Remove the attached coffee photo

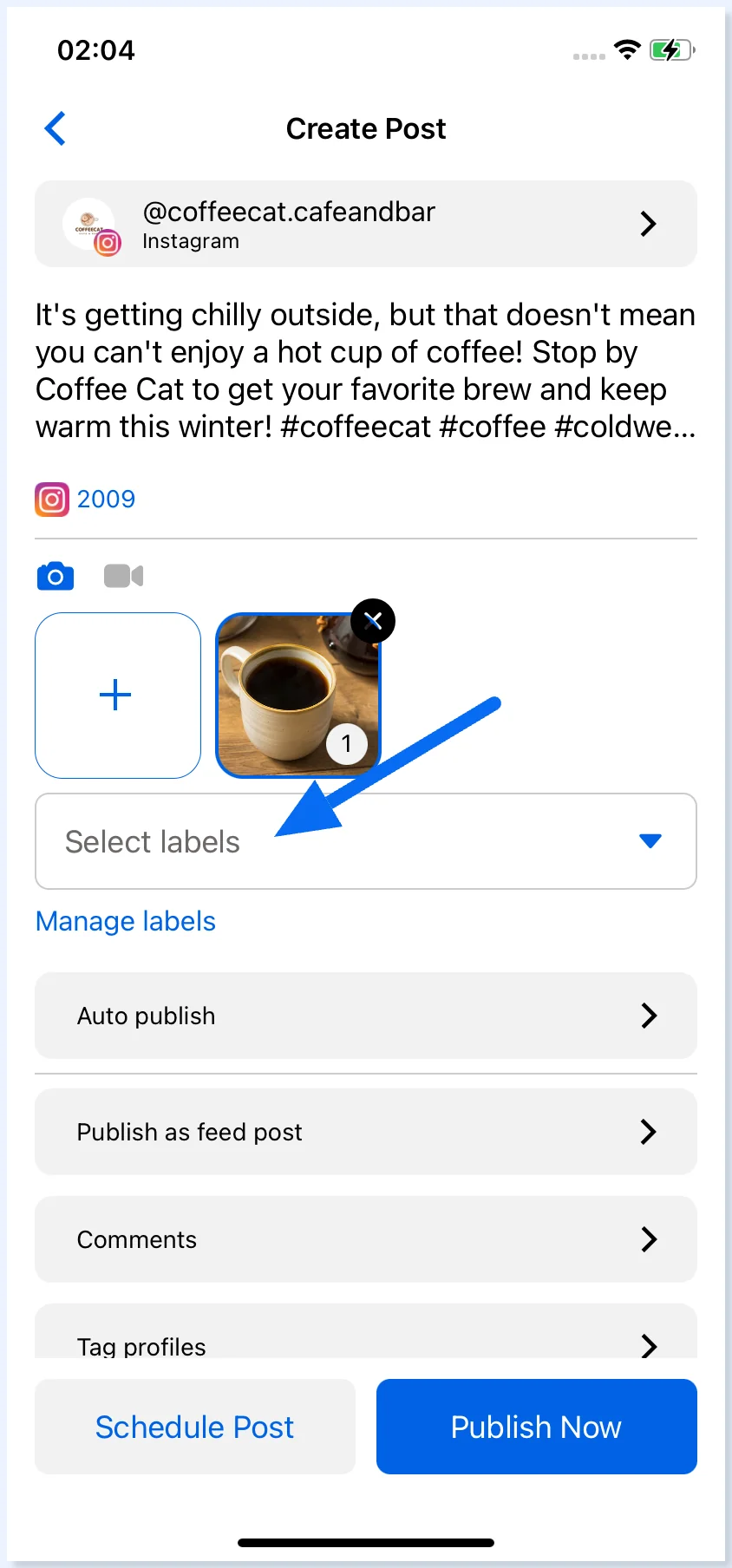[x=373, y=621]
